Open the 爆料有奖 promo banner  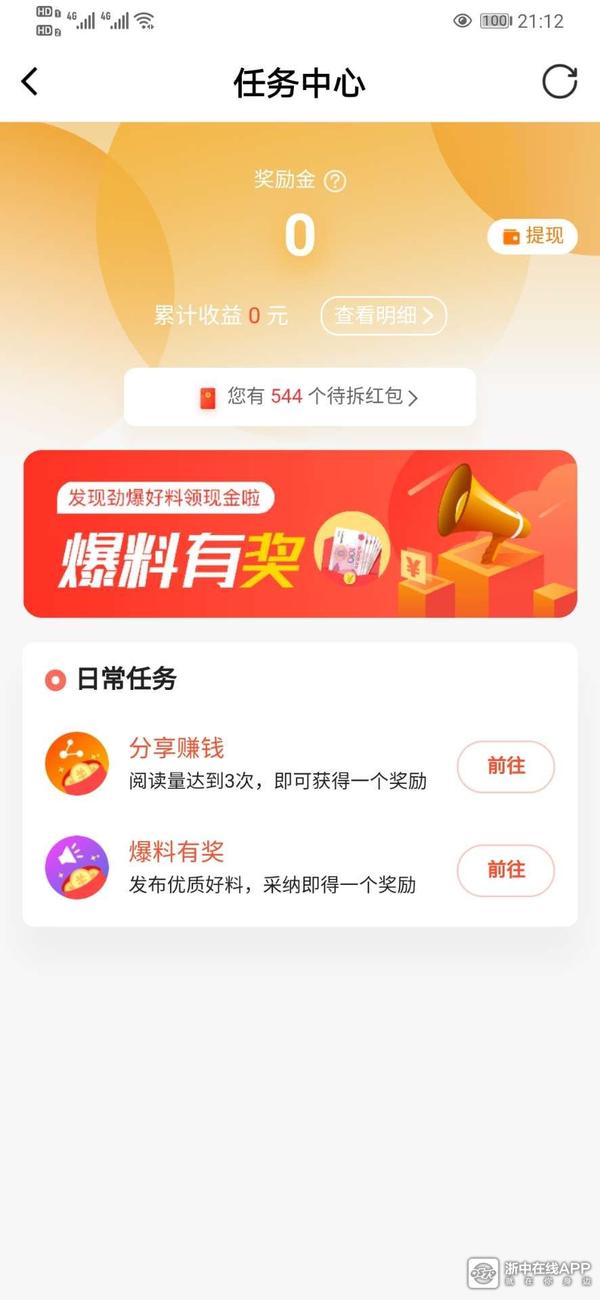[300, 533]
